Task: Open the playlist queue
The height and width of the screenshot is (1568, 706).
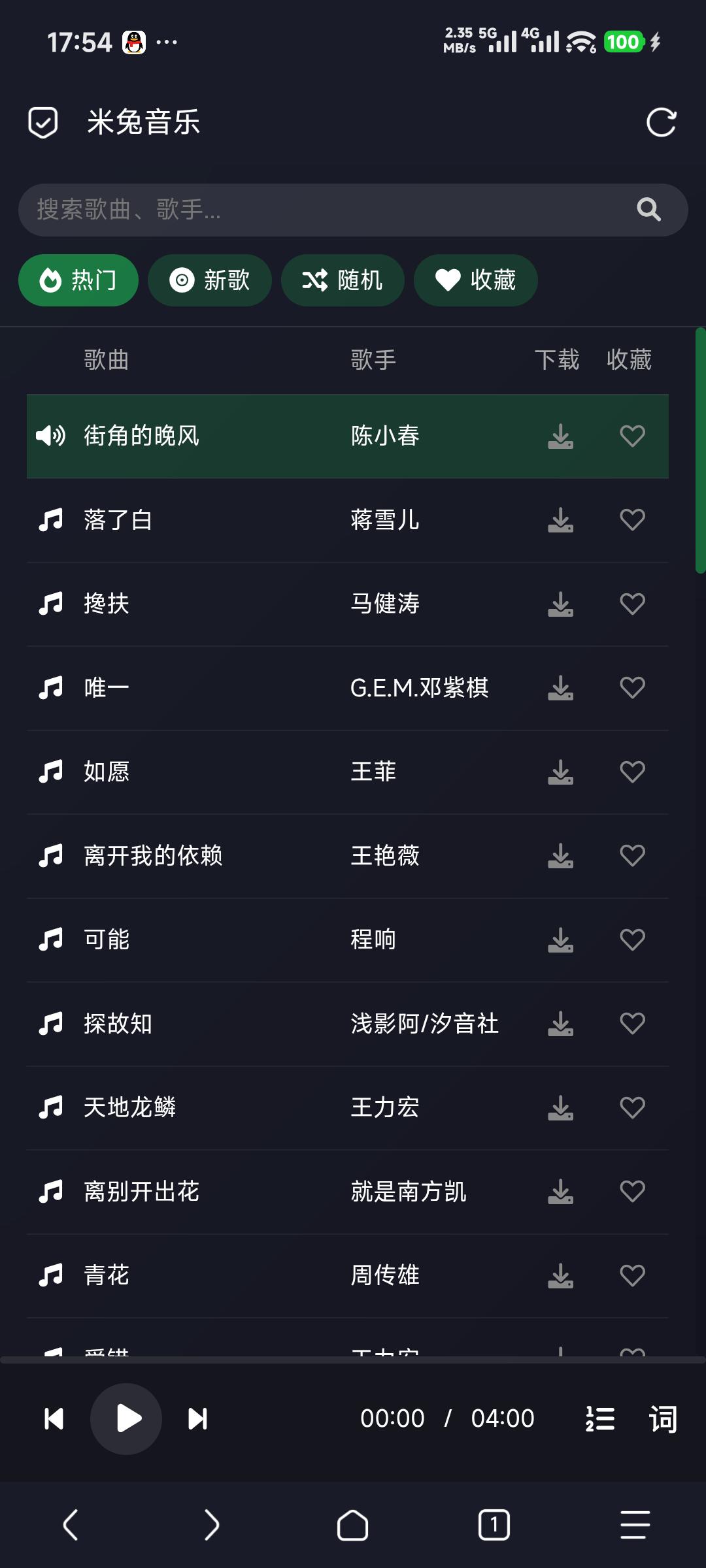Action: tap(600, 1418)
